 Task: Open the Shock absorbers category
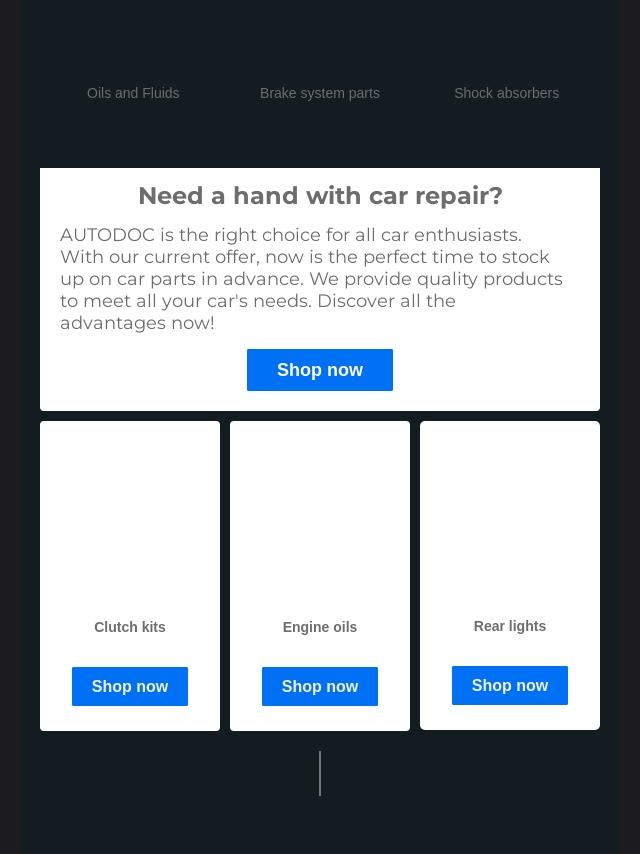506,93
